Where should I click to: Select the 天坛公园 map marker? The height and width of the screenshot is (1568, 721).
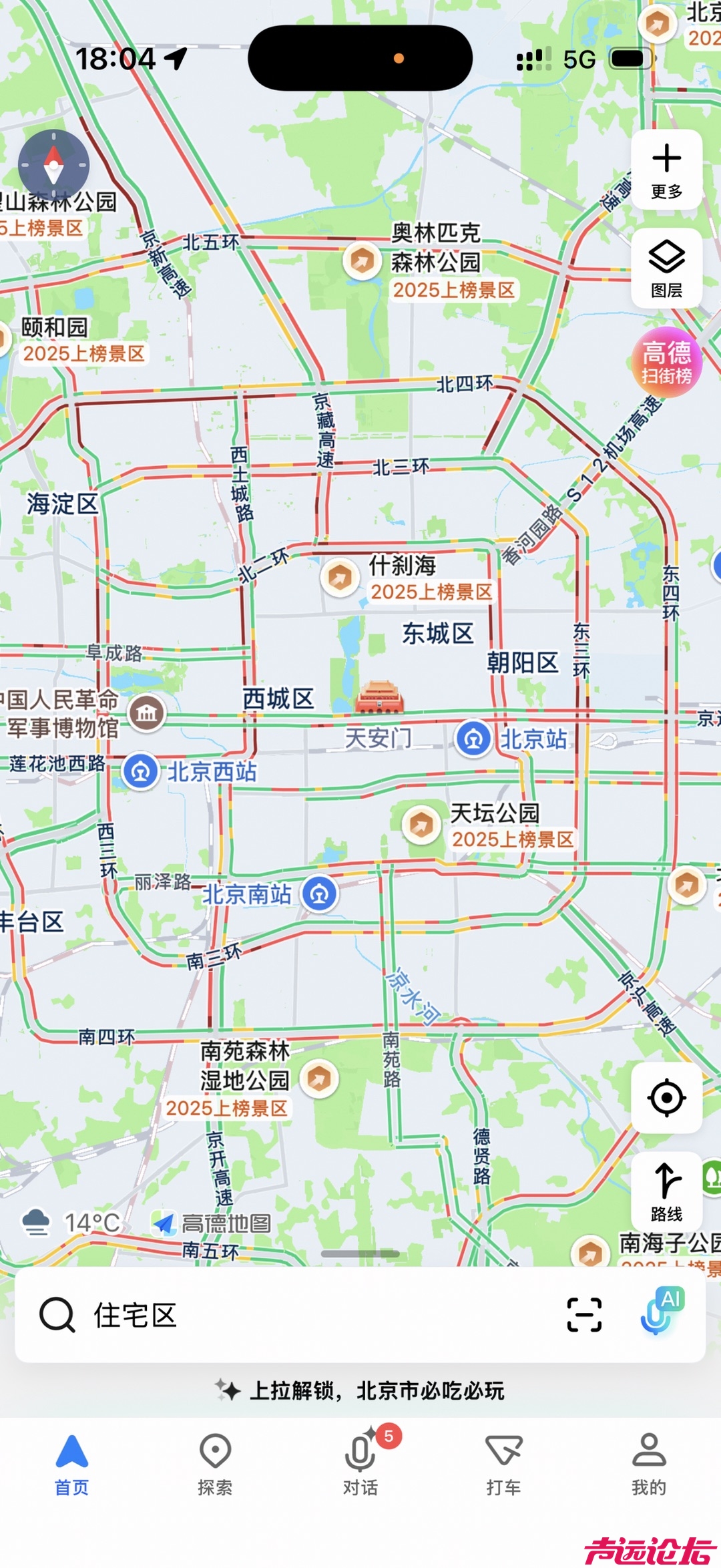421,825
